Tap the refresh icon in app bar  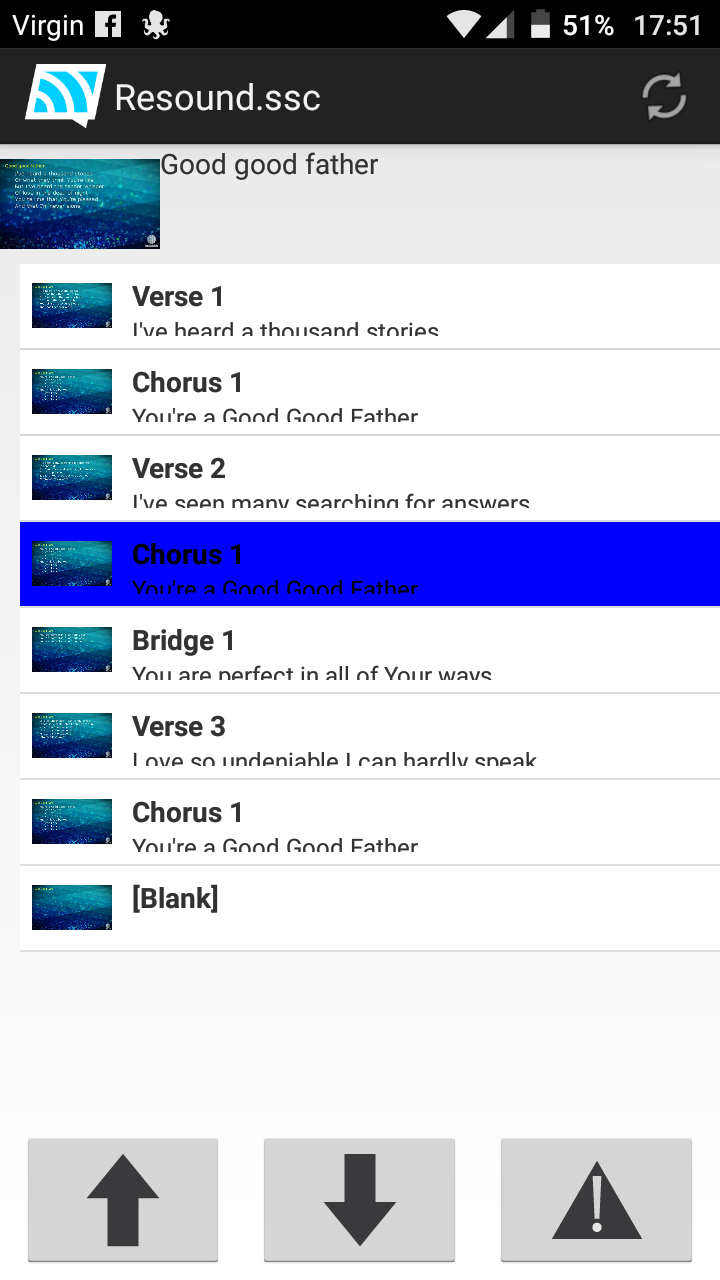[663, 97]
